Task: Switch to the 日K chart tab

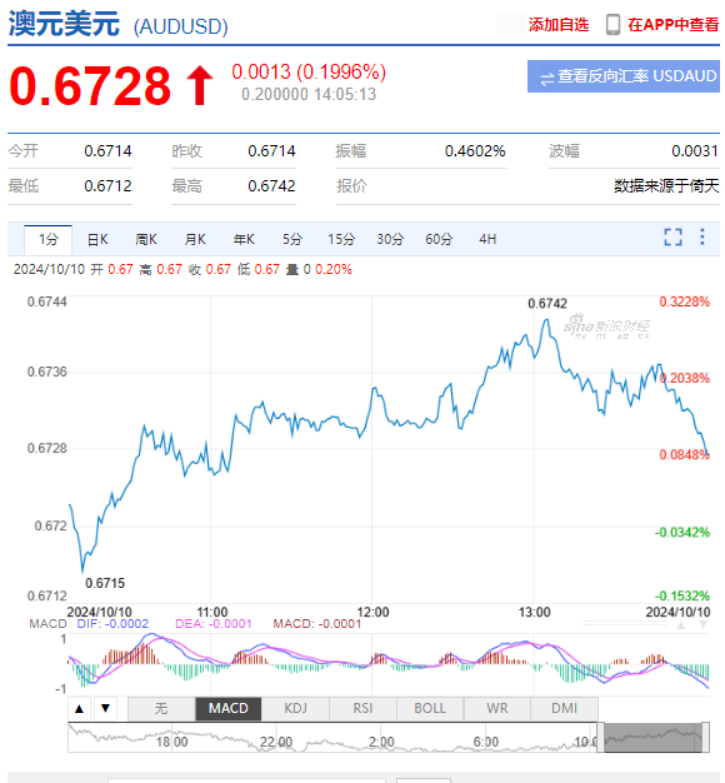Action: (97, 239)
